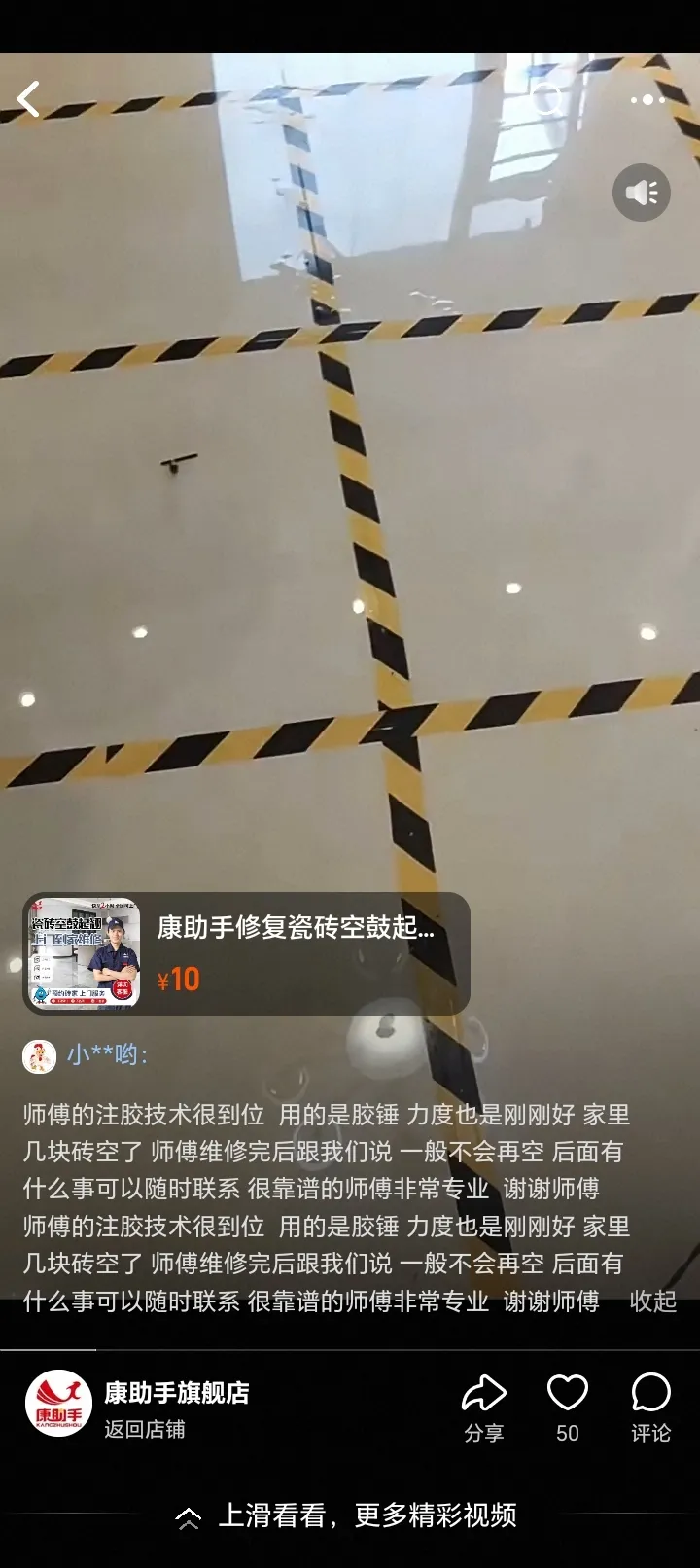The width and height of the screenshot is (700, 1568).
Task: Go back using the top-left arrow
Action: [29, 99]
